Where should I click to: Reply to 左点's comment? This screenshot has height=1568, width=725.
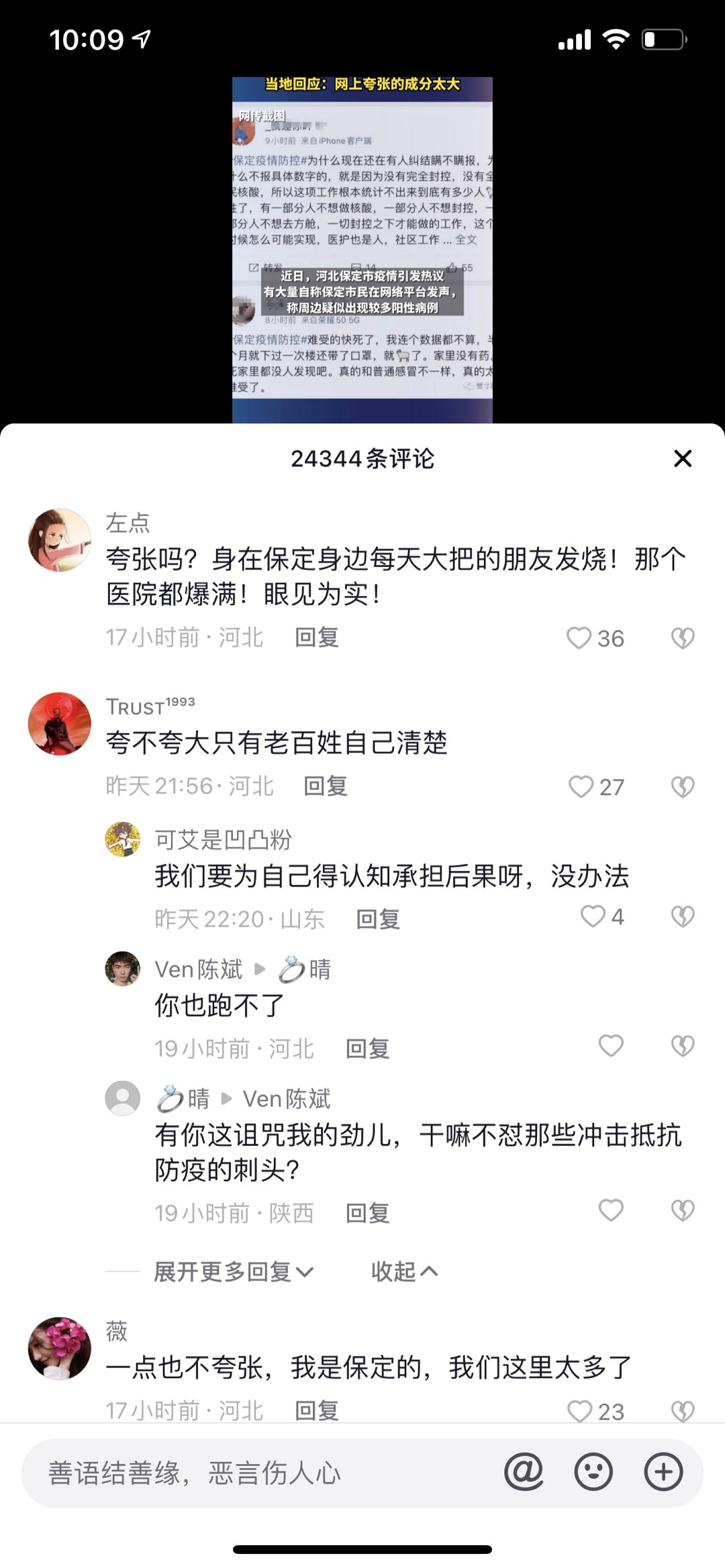317,637
